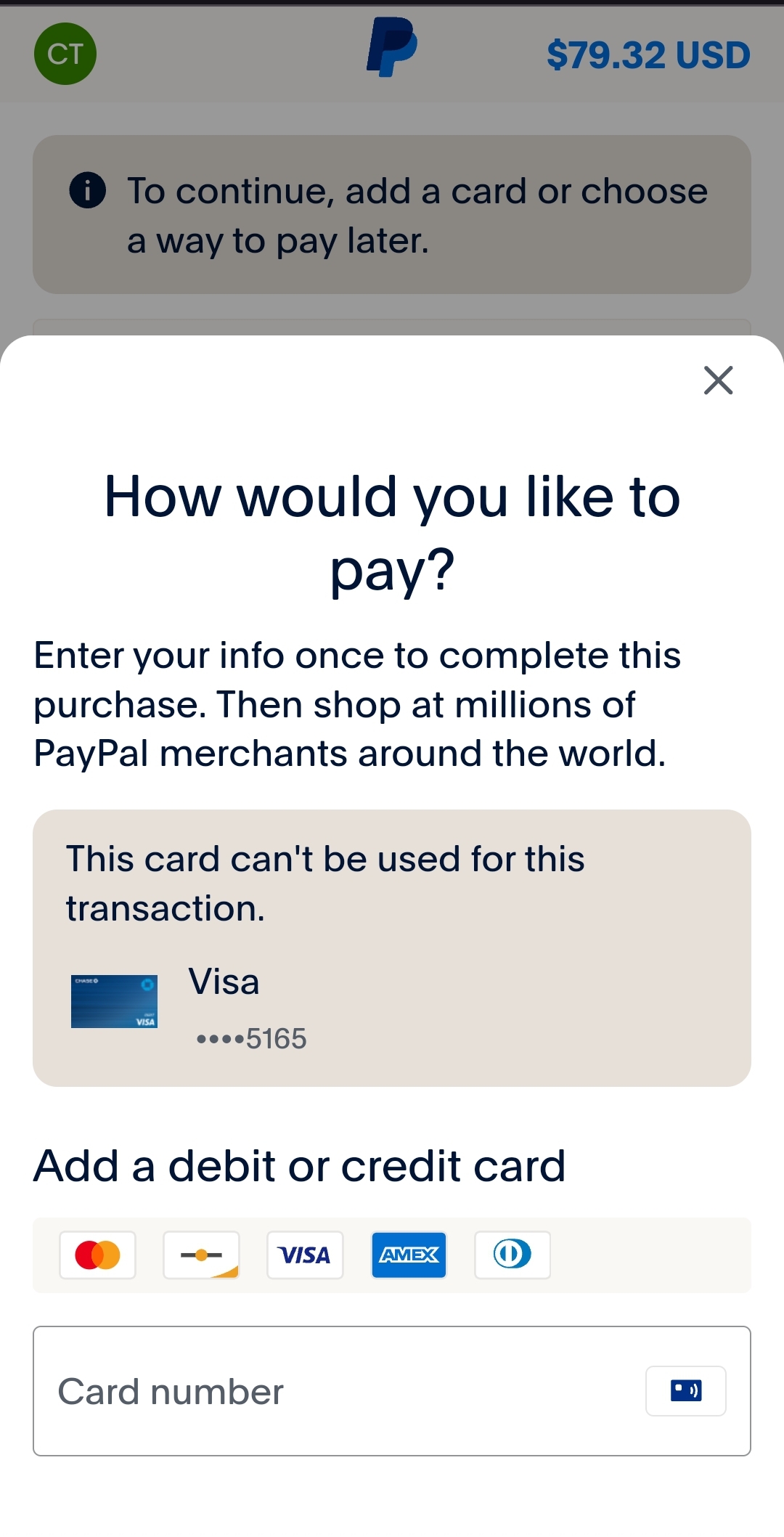Tap the Card number field
784x1537 pixels.
pos(334,1390)
